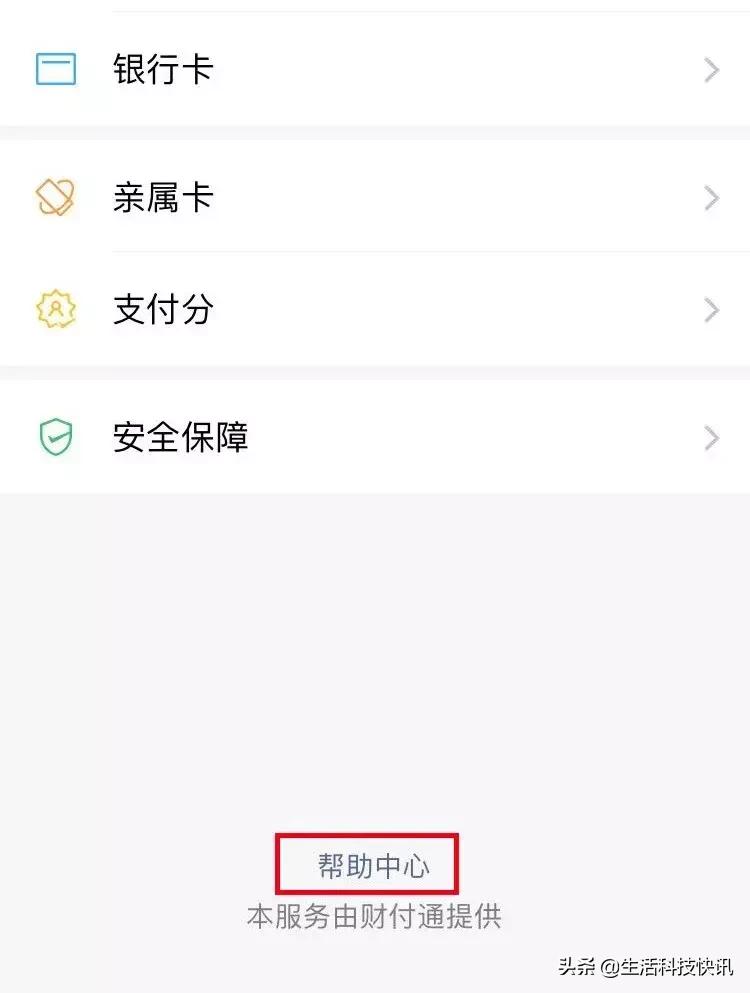
Task: Click the bank card icon beside 银行卡
Action: tap(57, 68)
